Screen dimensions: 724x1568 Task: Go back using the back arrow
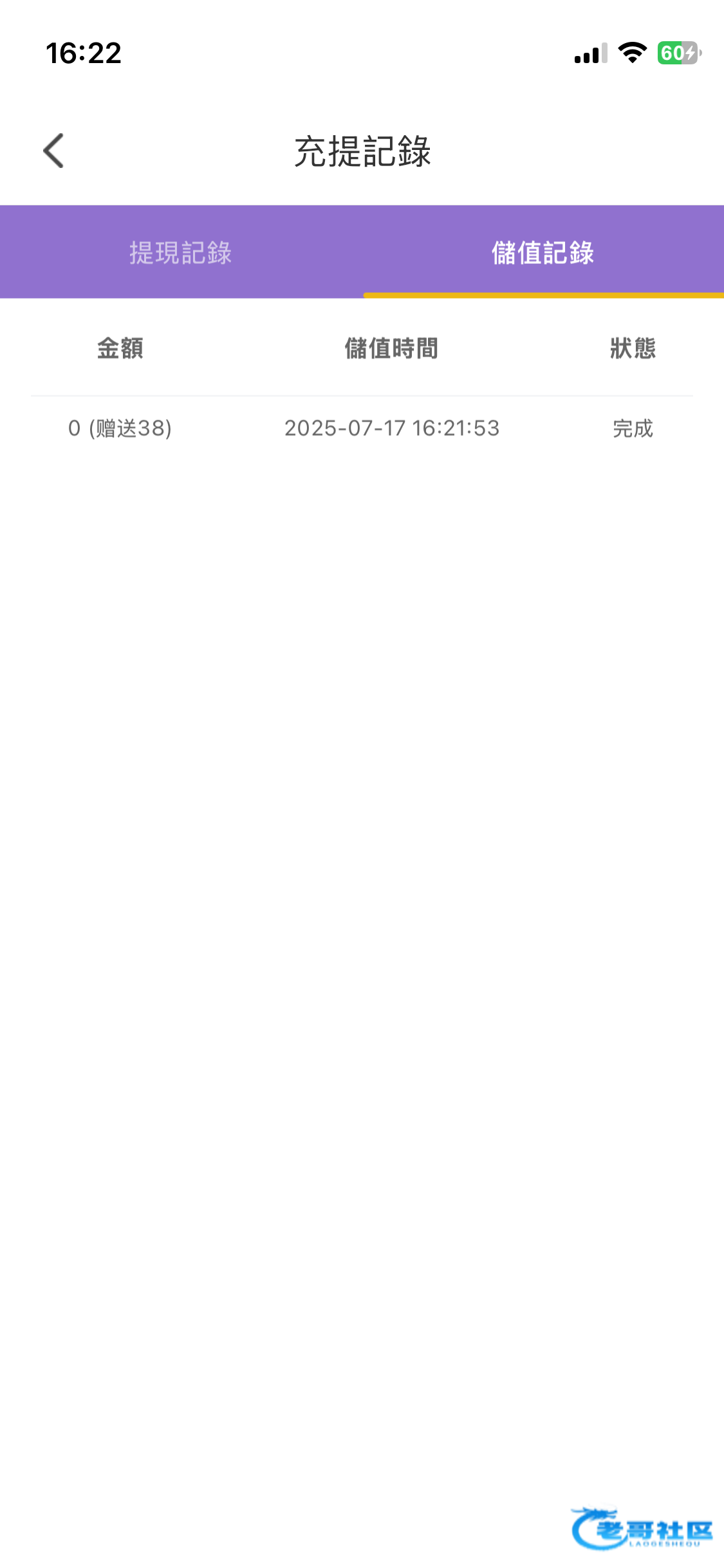pos(53,151)
